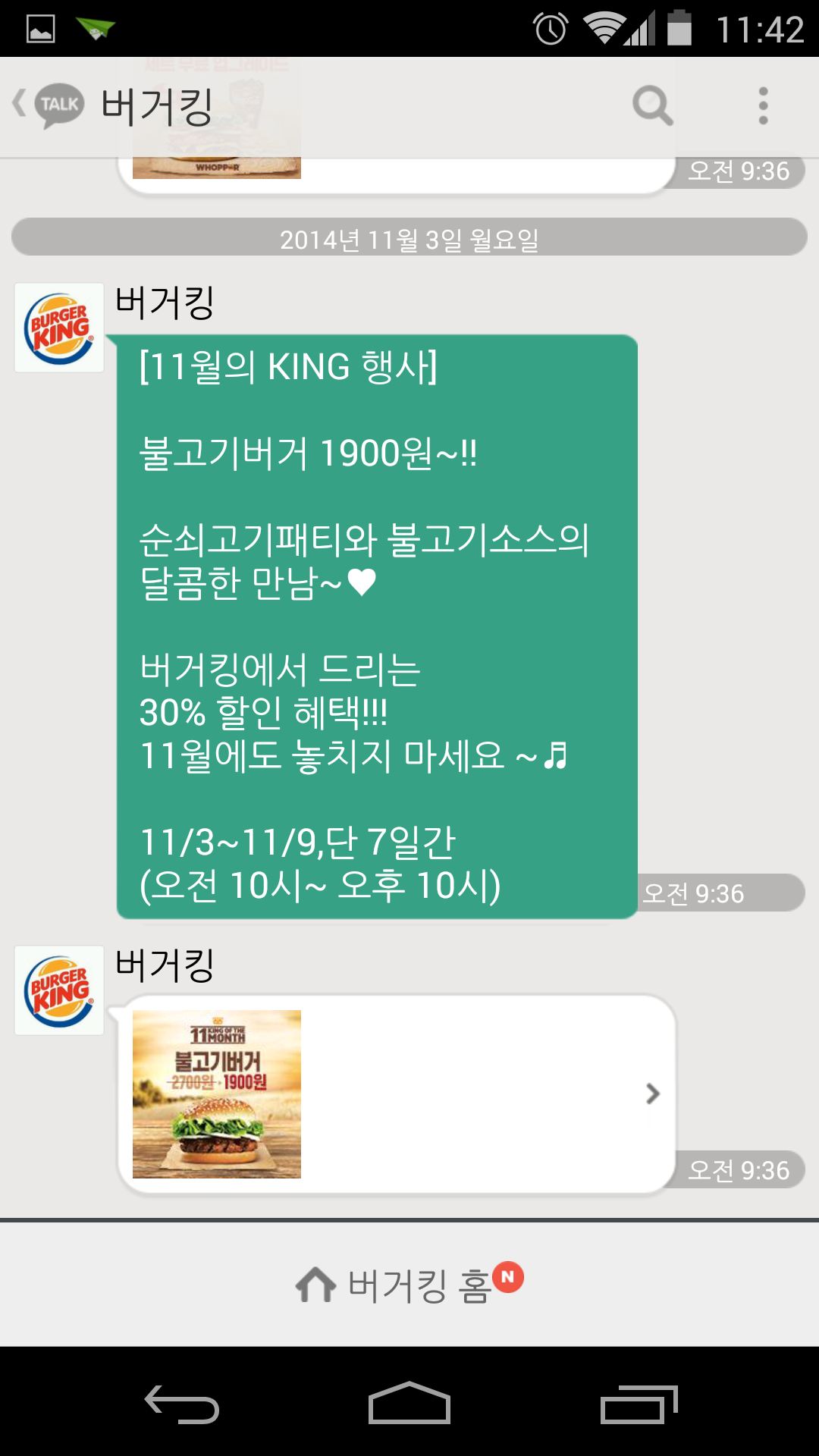Screen dimensions: 819x1456
Task: Search within the 버거킹 chat
Action: [652, 105]
